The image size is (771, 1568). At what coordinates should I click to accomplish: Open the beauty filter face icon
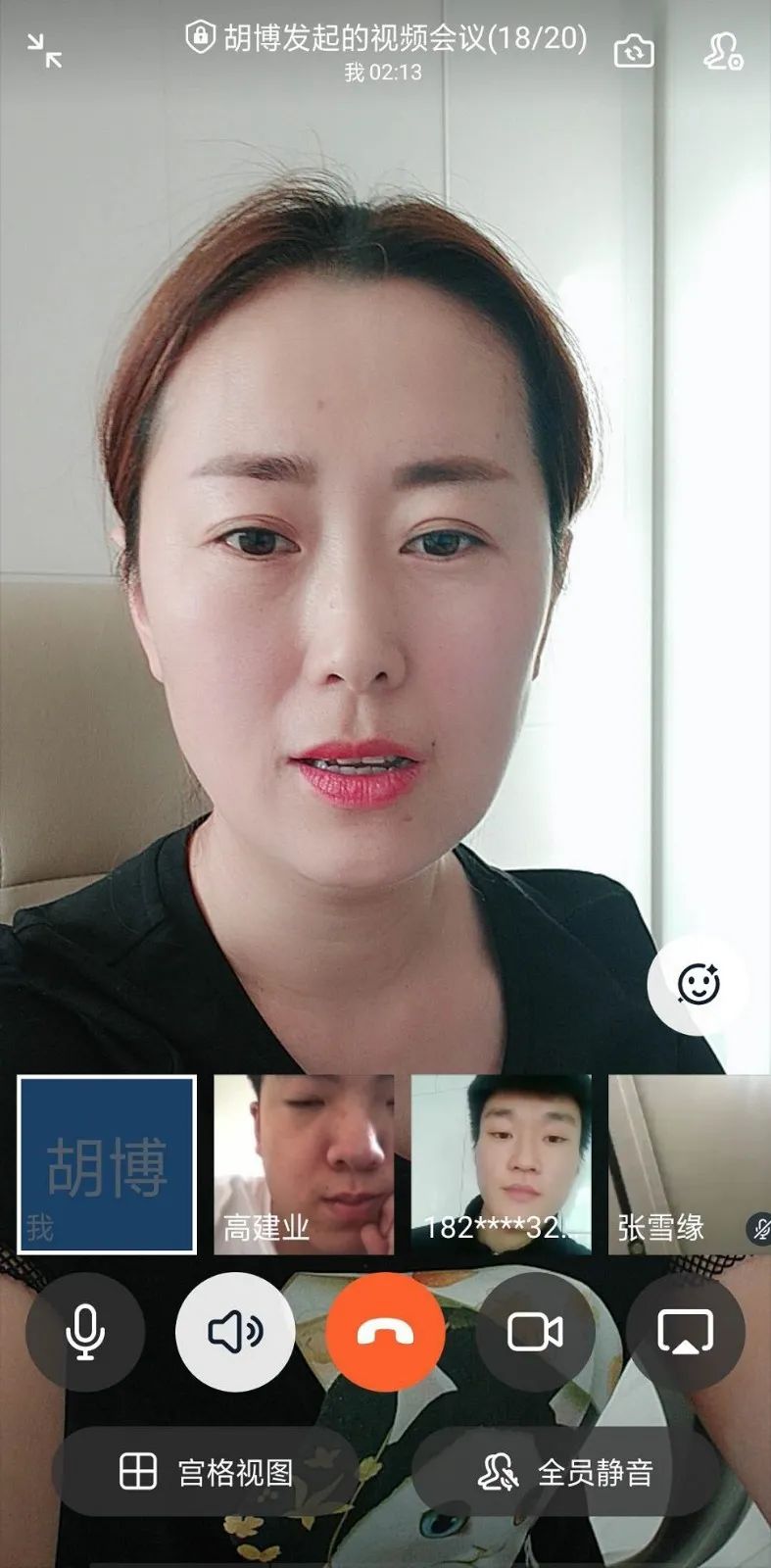click(x=699, y=984)
